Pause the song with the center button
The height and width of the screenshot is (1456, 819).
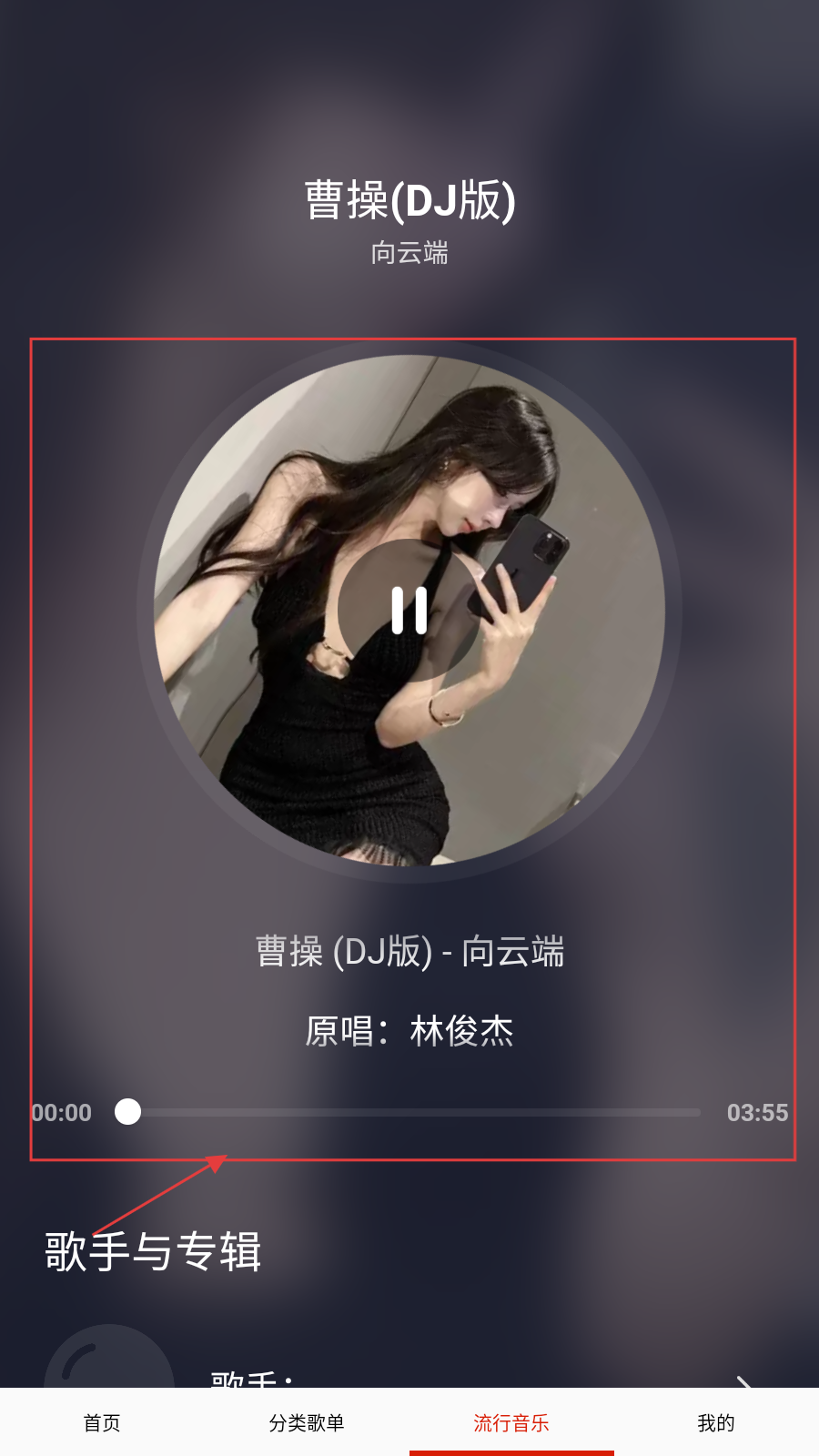click(409, 610)
